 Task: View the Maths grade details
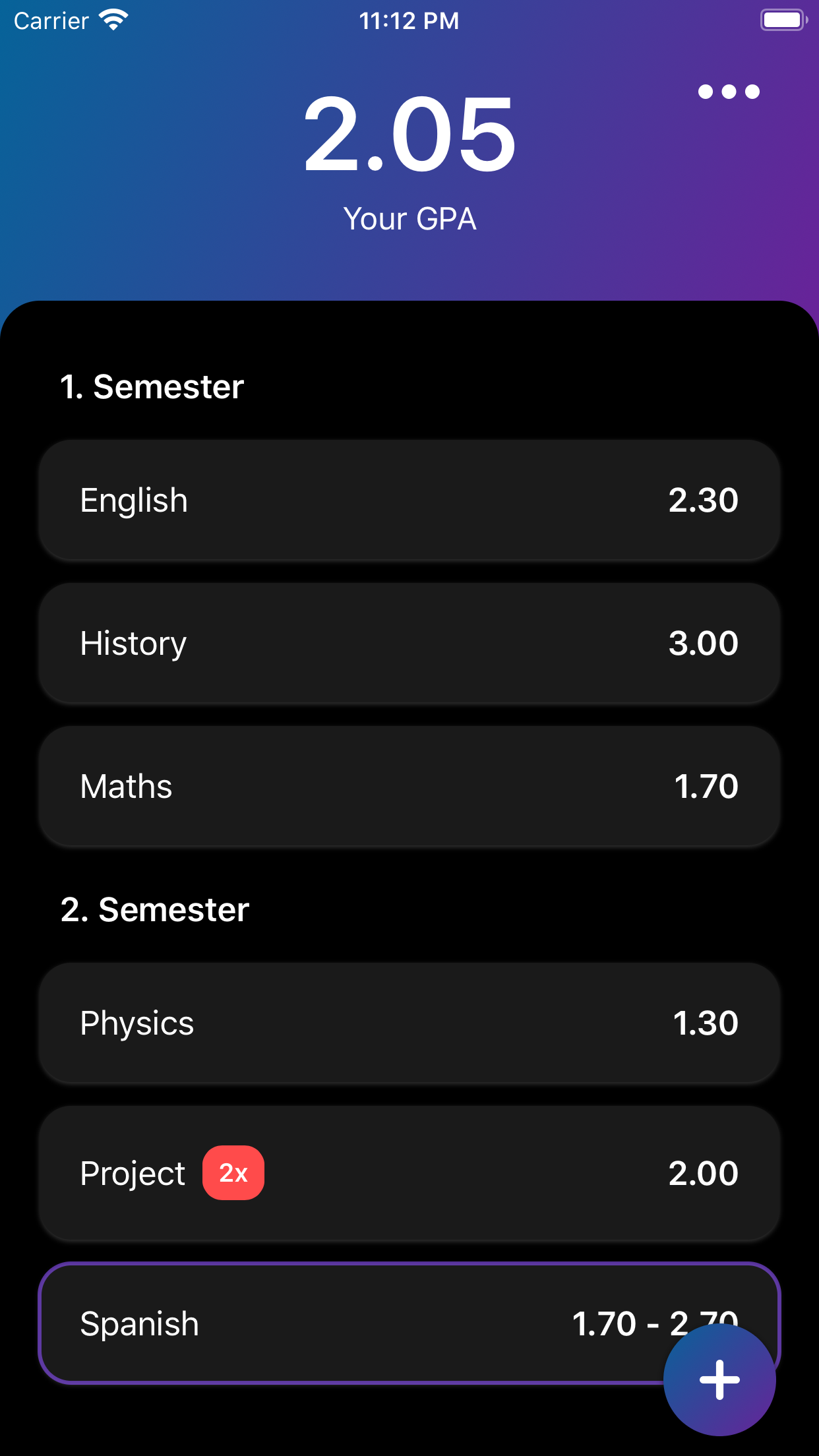coord(409,786)
